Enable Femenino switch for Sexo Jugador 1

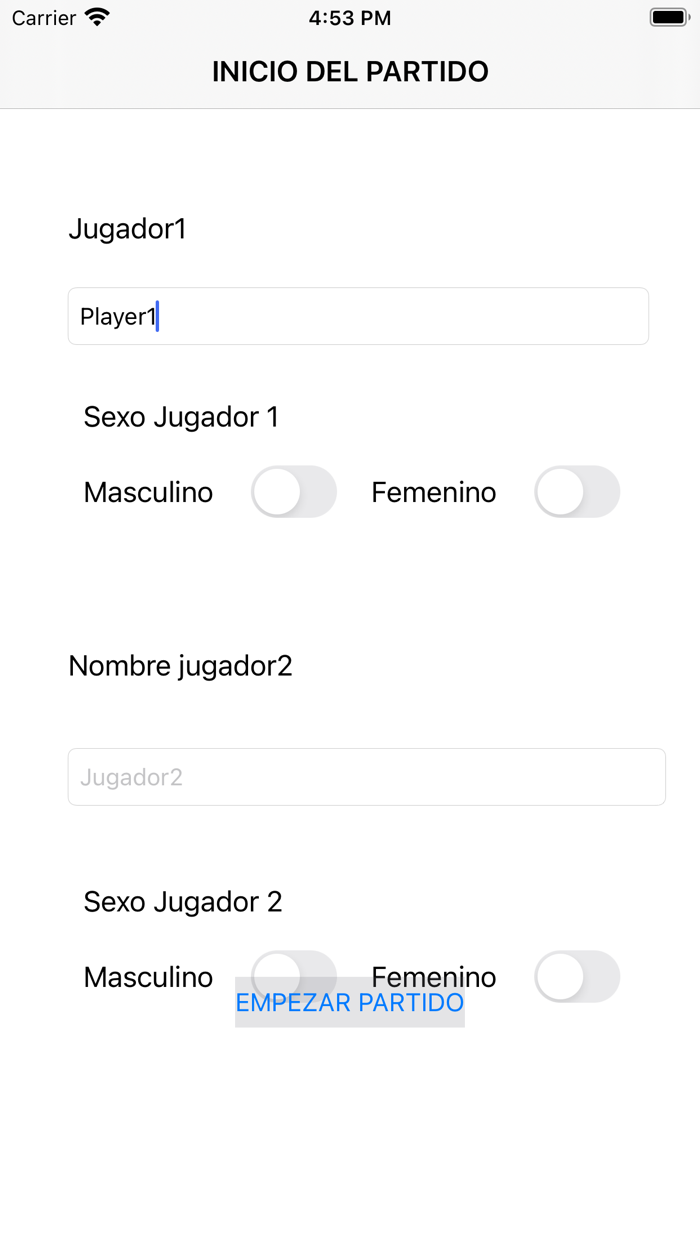click(577, 492)
